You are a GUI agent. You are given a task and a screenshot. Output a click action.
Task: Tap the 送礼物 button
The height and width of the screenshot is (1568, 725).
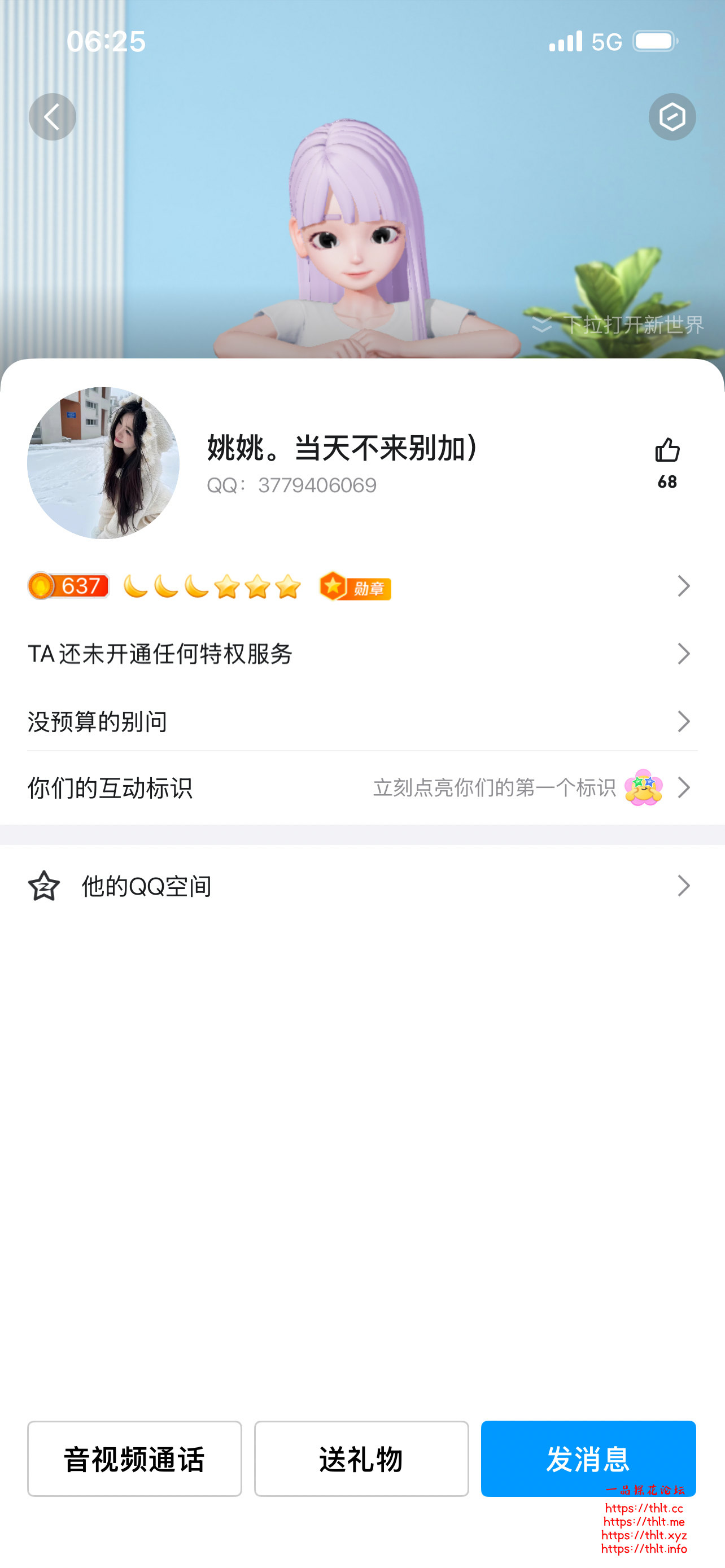pyautogui.click(x=361, y=1458)
